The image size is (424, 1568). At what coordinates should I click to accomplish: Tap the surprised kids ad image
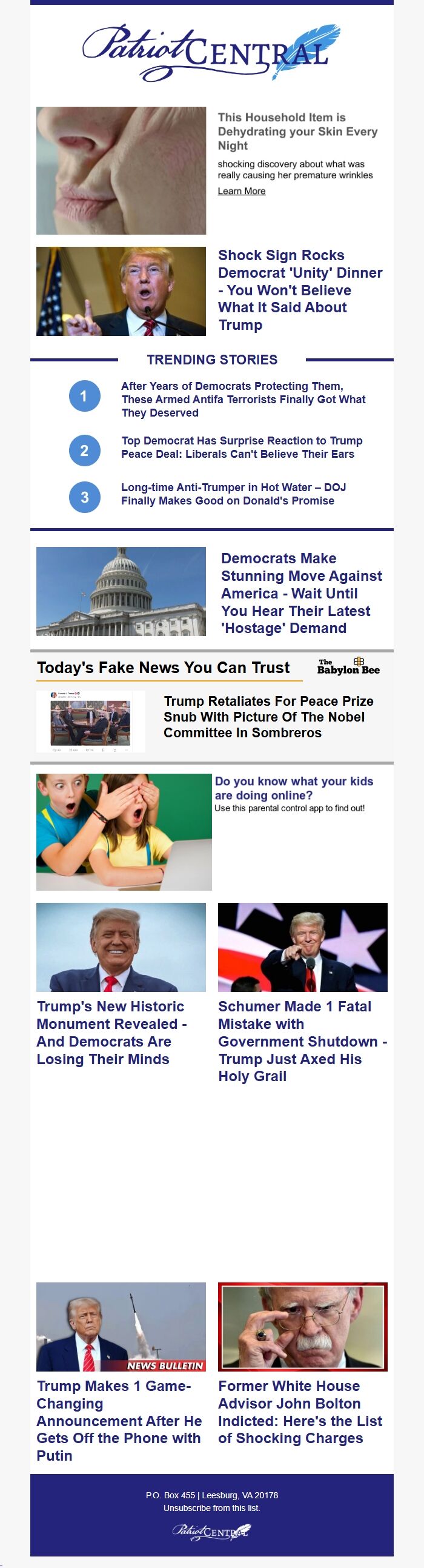click(x=124, y=831)
